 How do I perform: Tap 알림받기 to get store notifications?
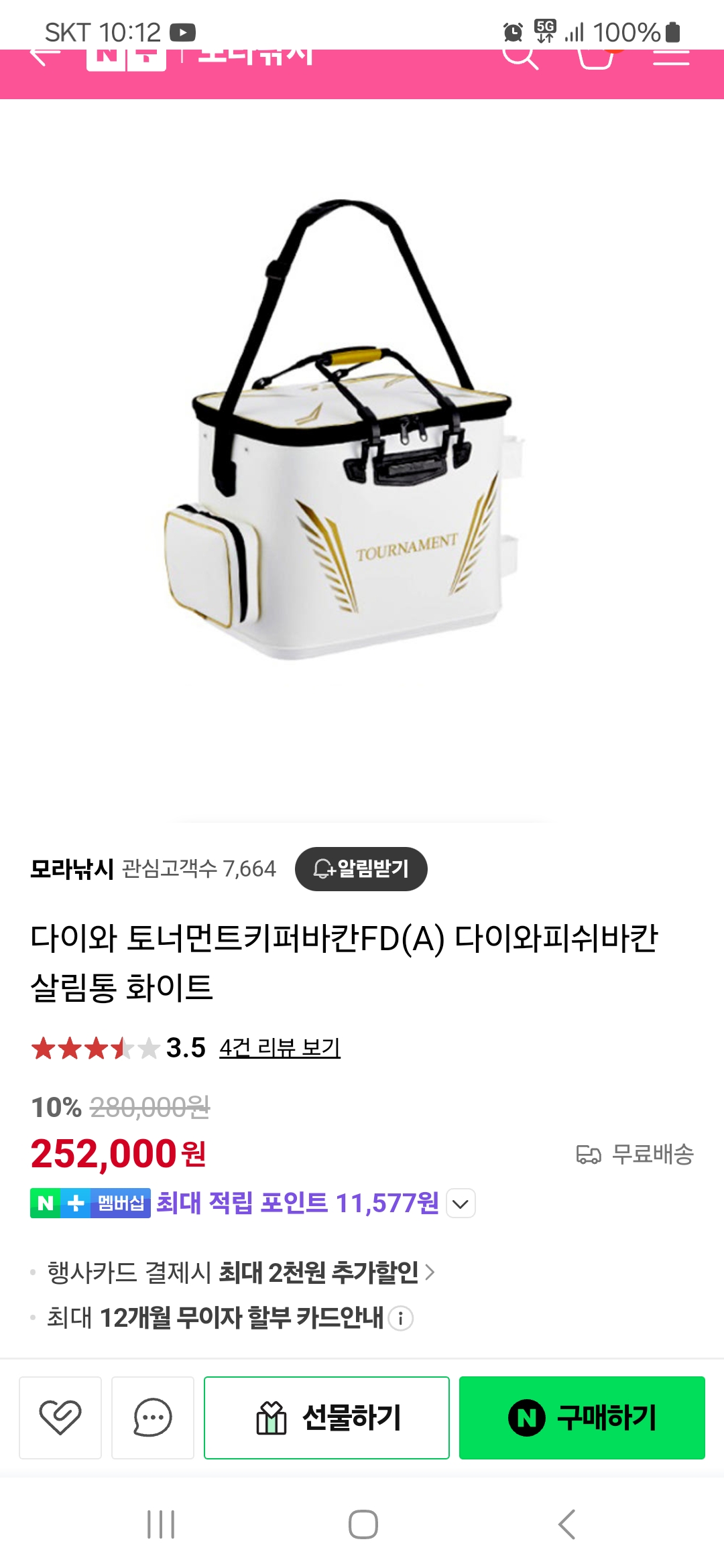click(x=361, y=869)
